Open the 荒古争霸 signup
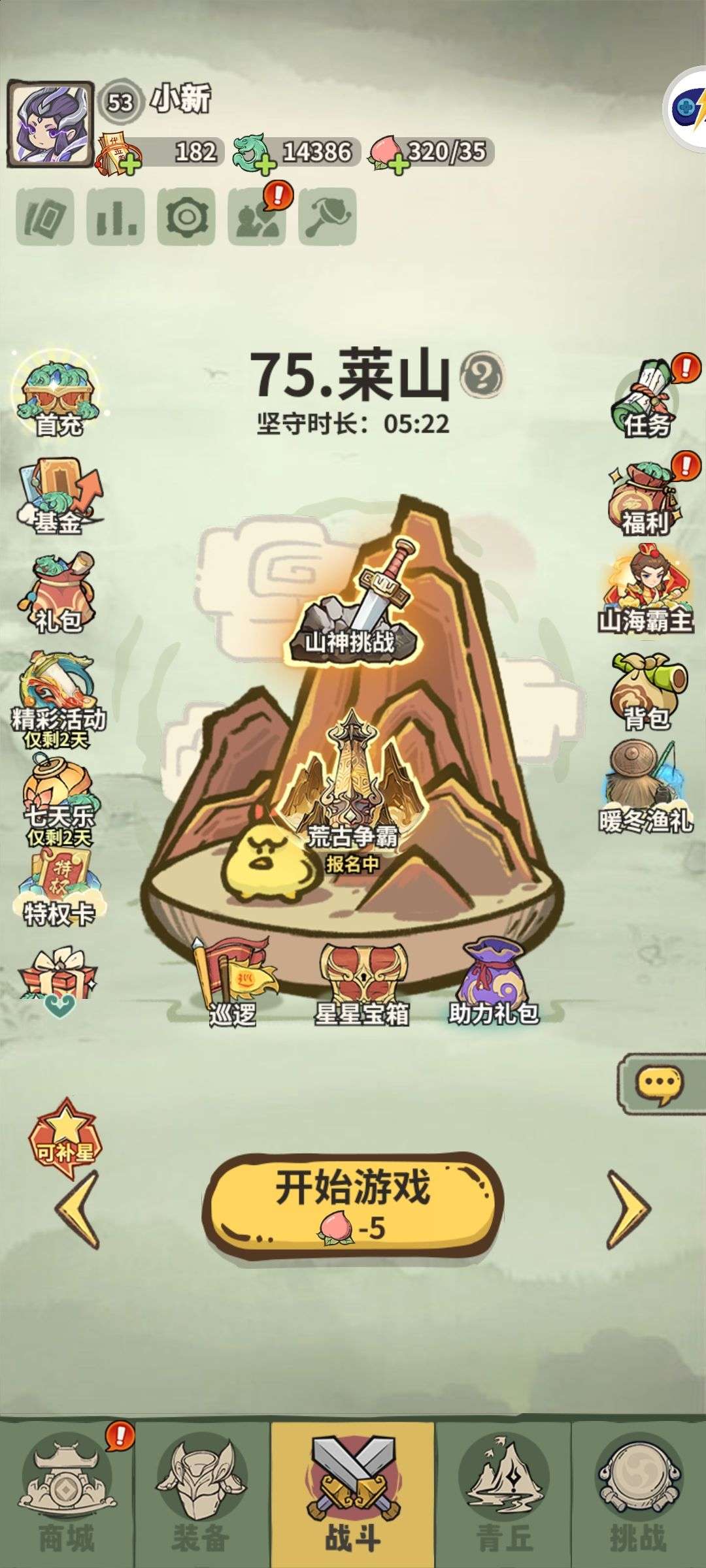Viewport: 706px width, 1568px height. tap(353, 804)
